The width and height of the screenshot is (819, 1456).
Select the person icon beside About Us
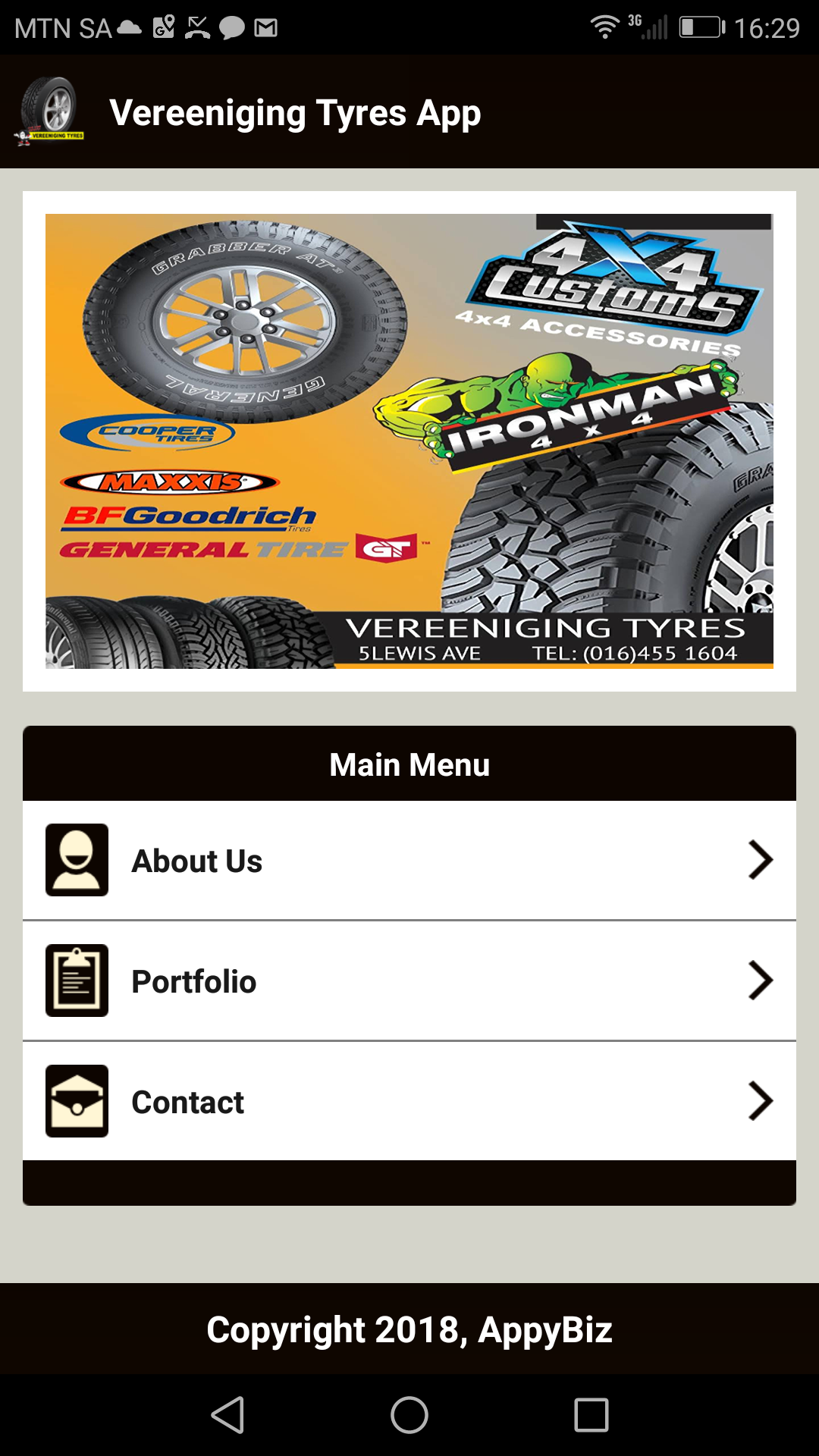pyautogui.click(x=77, y=860)
